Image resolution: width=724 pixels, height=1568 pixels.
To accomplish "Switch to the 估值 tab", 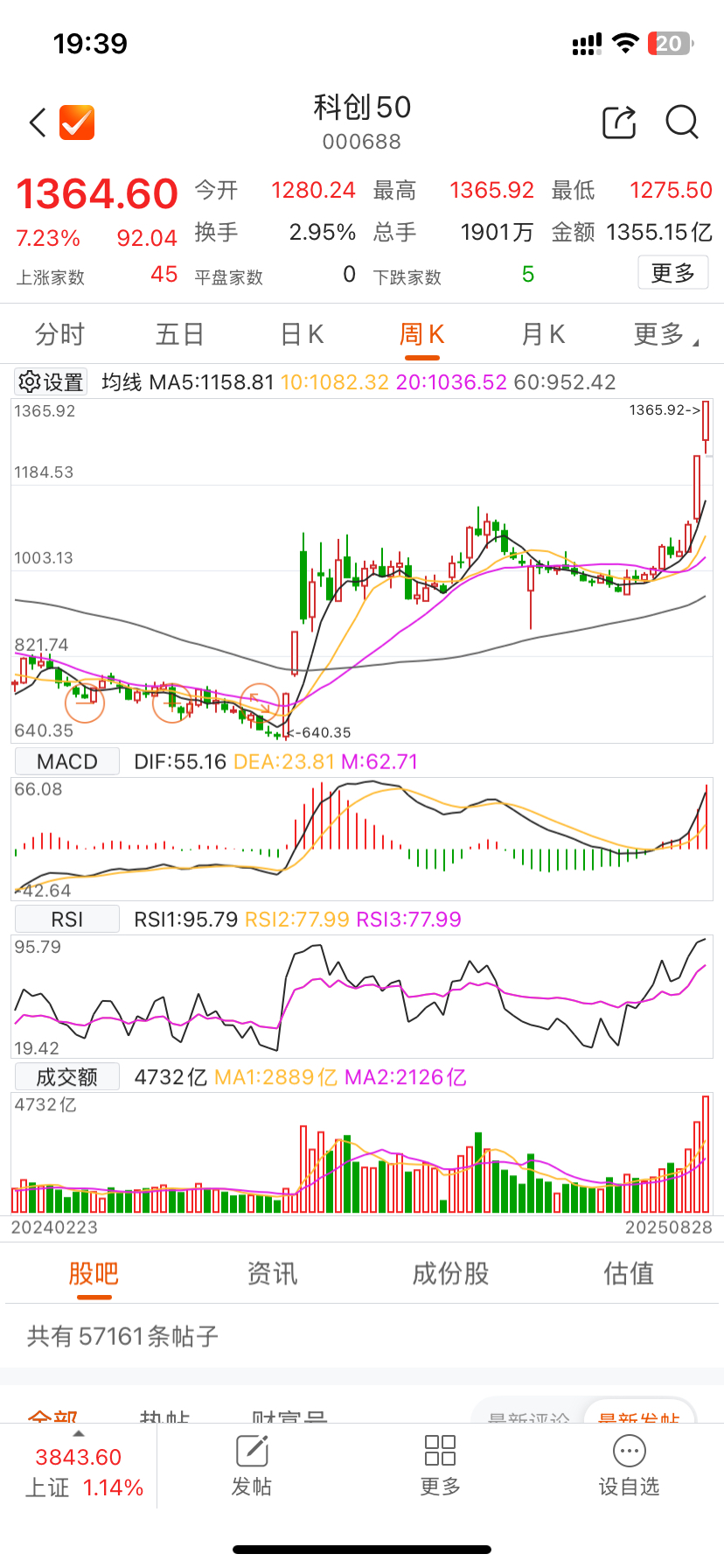I will [x=629, y=1274].
